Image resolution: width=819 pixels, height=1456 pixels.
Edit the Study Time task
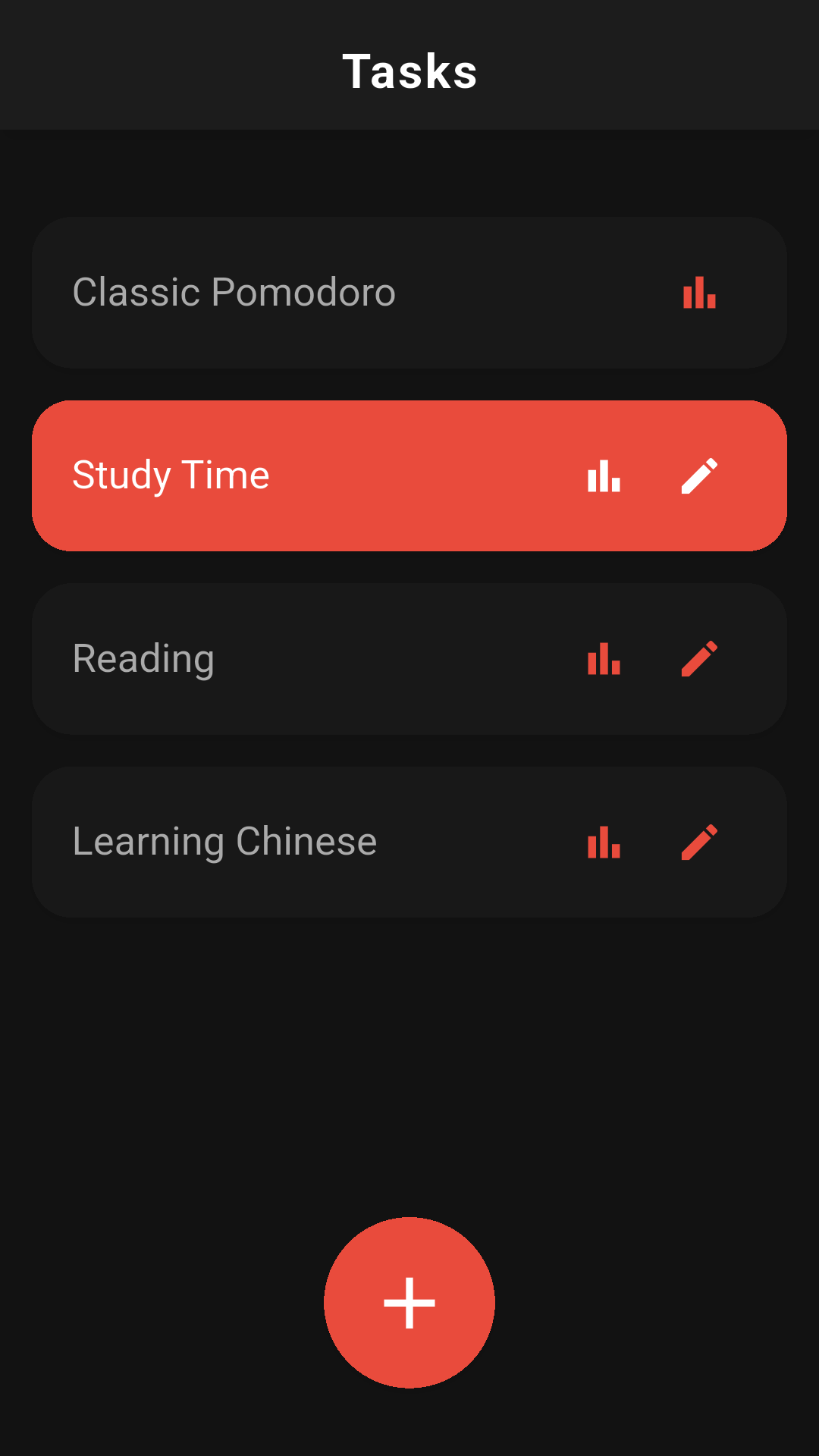[699, 476]
